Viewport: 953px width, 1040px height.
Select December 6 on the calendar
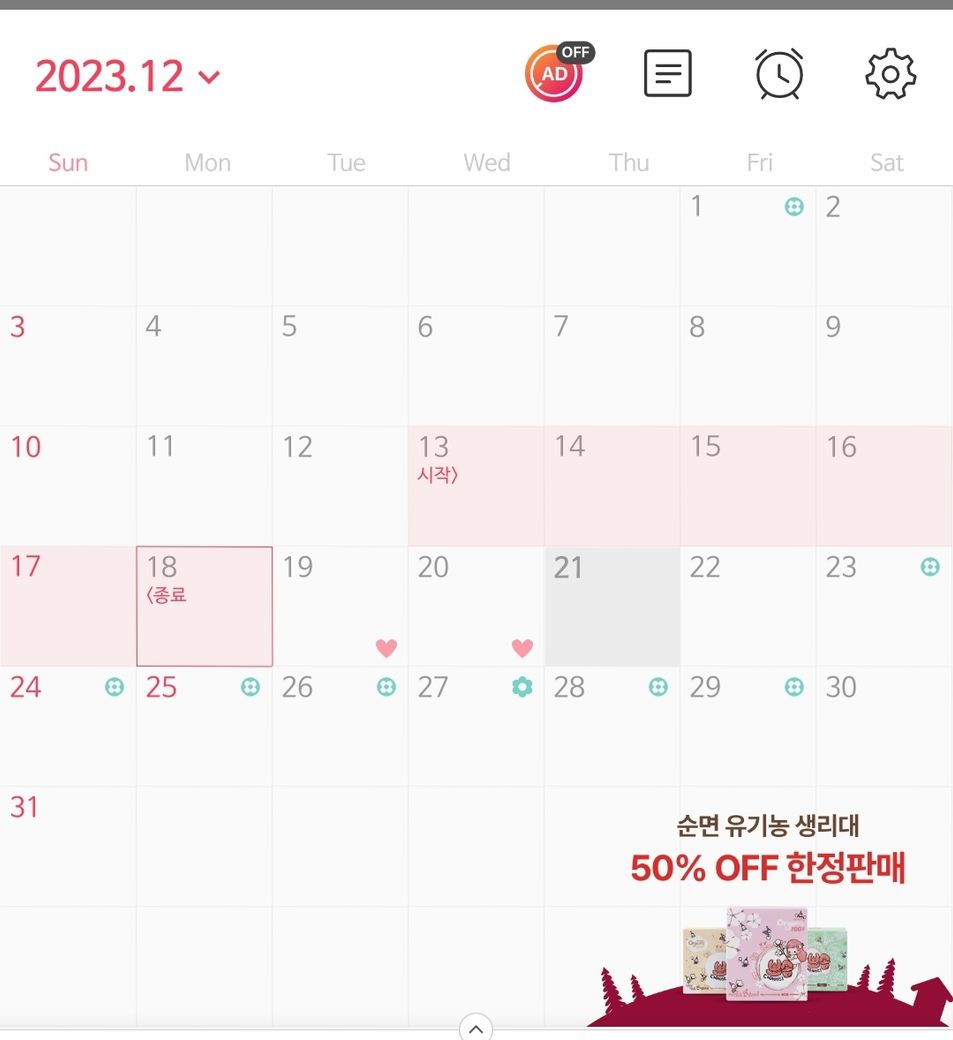click(475, 366)
